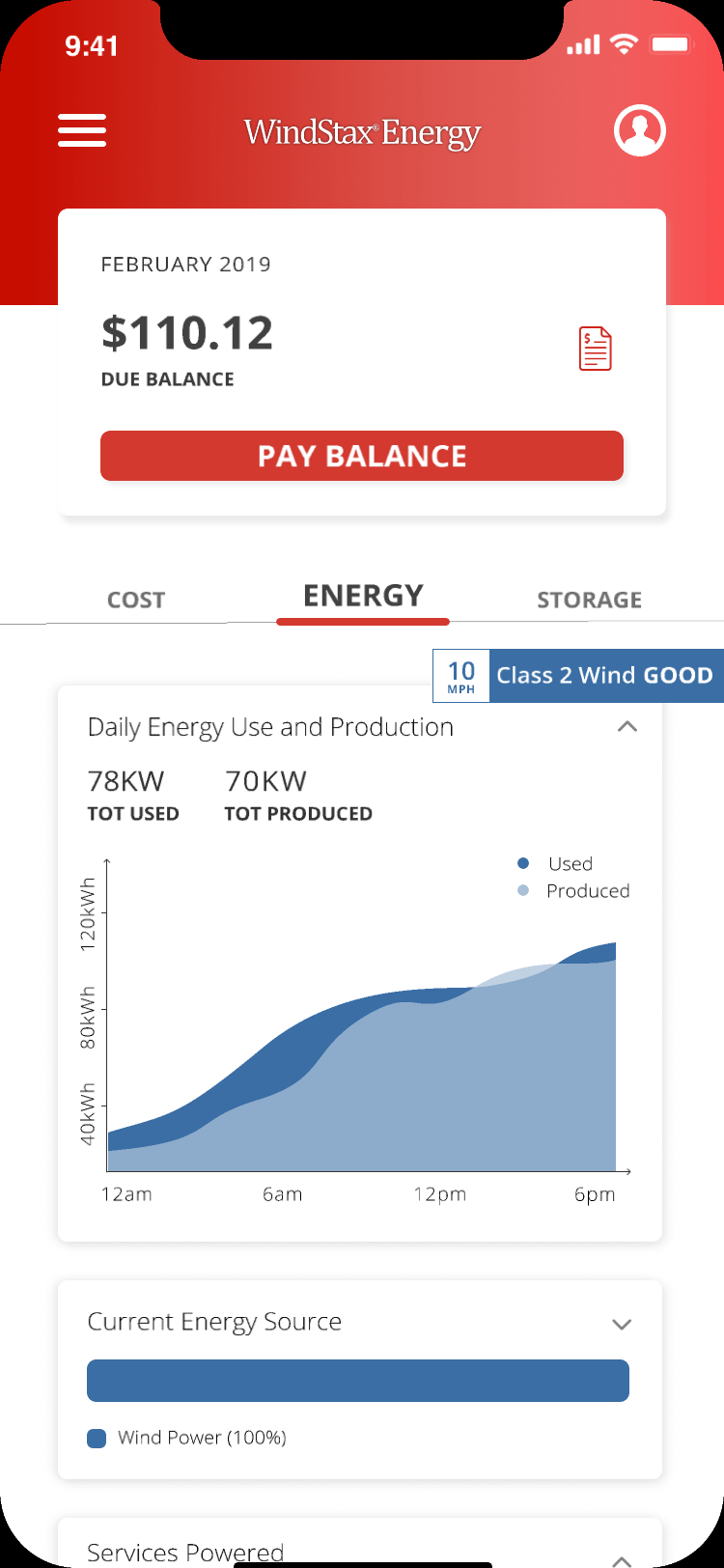Tap the Pay Balance button
This screenshot has height=1568, width=724.
[362, 456]
